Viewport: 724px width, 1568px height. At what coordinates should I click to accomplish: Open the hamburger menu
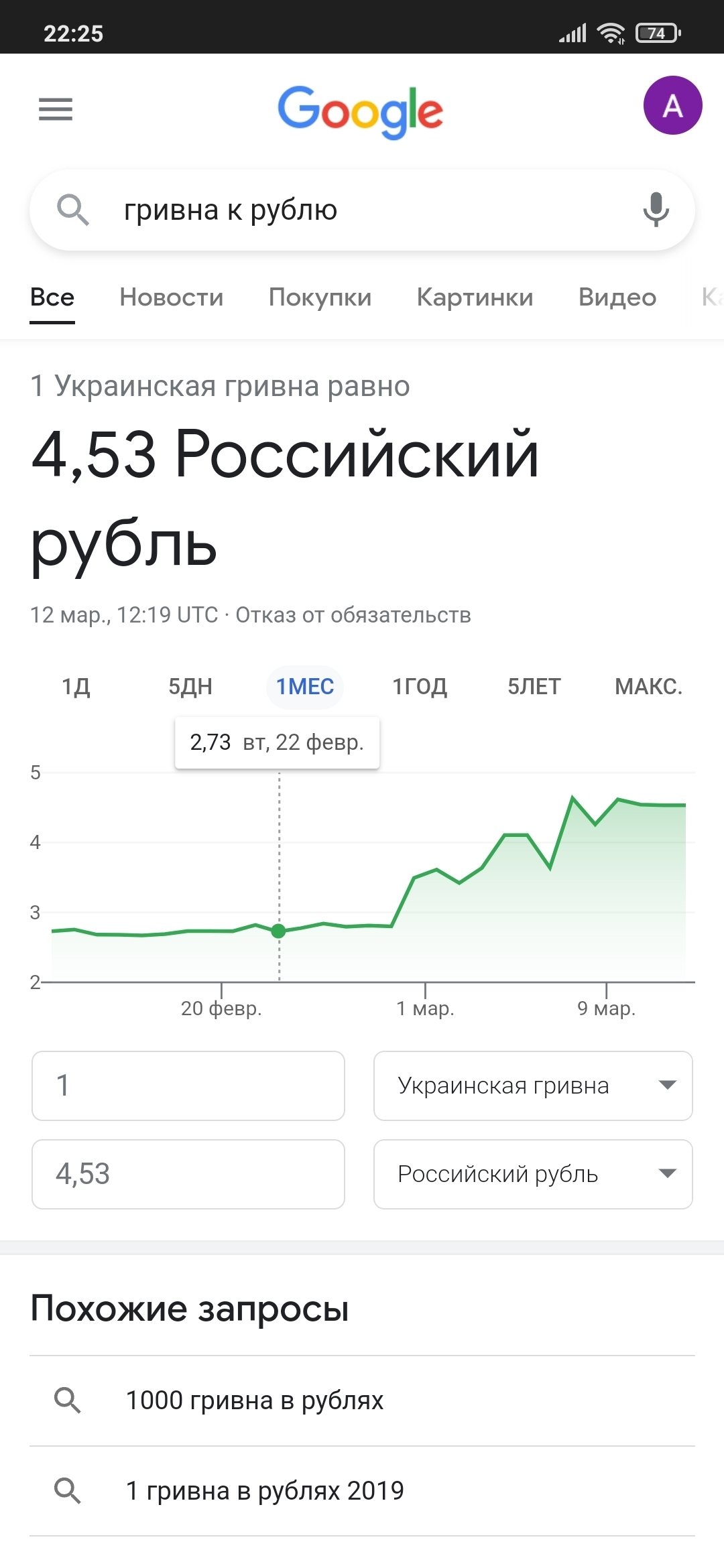(x=56, y=109)
